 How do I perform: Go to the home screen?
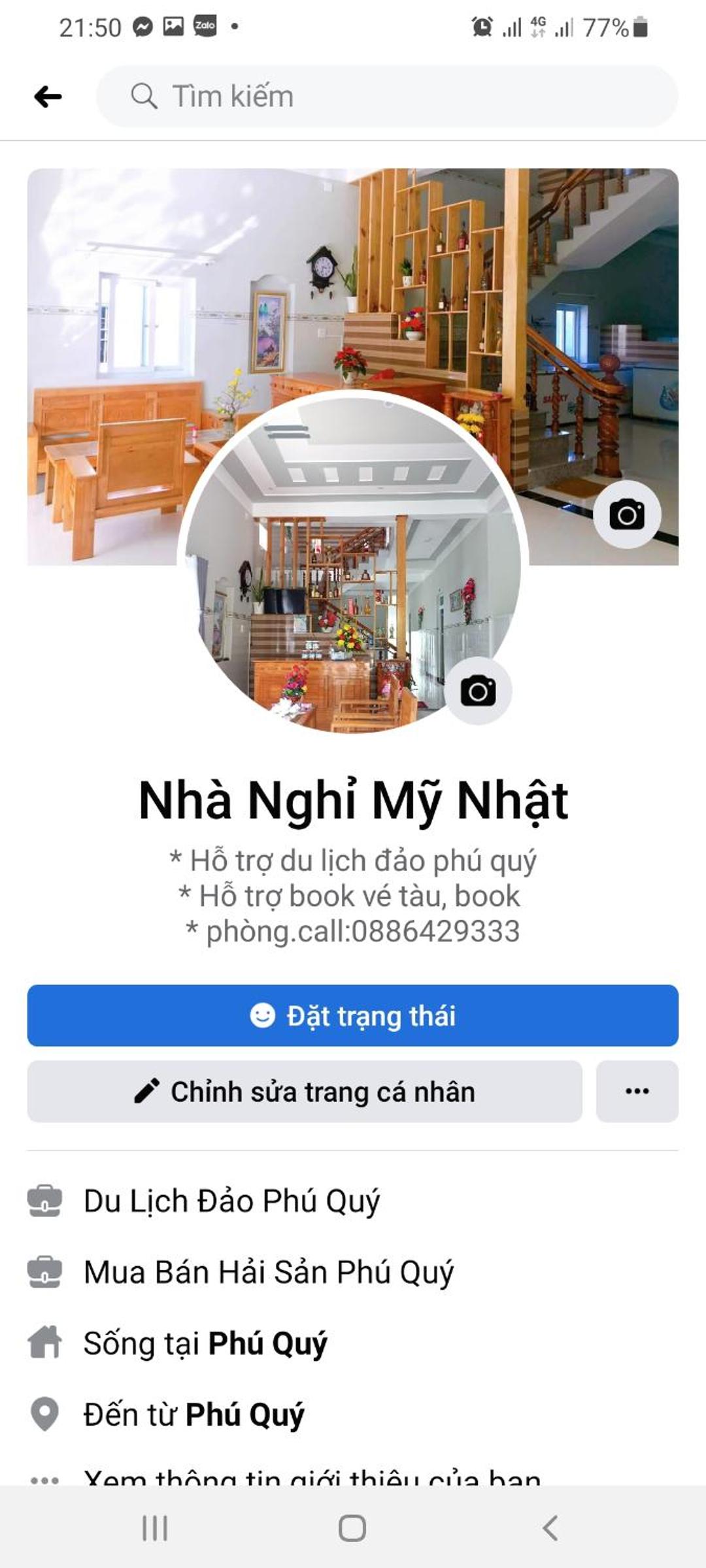[352, 1528]
